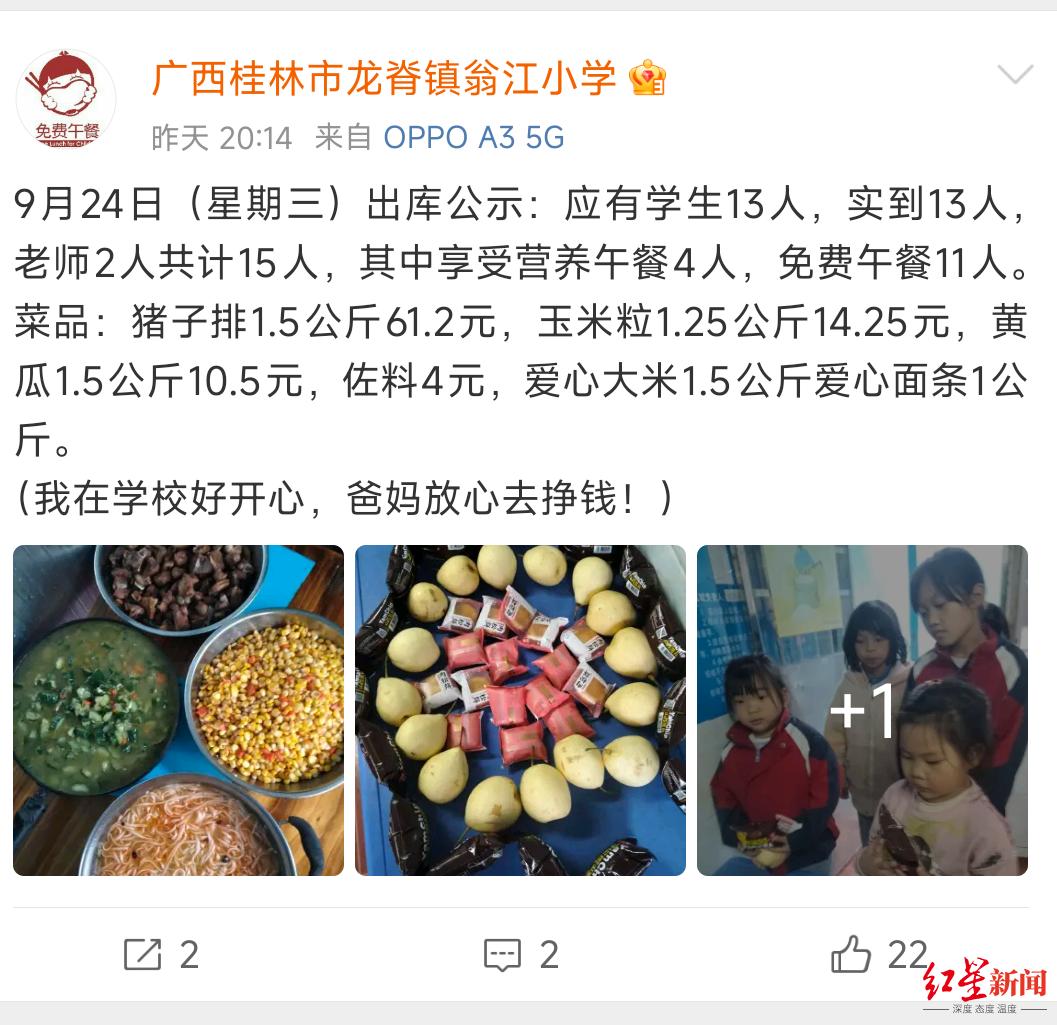Image resolution: width=1057 pixels, height=1025 pixels.
Task: Expand the post options chevron
Action: [x=1016, y=74]
